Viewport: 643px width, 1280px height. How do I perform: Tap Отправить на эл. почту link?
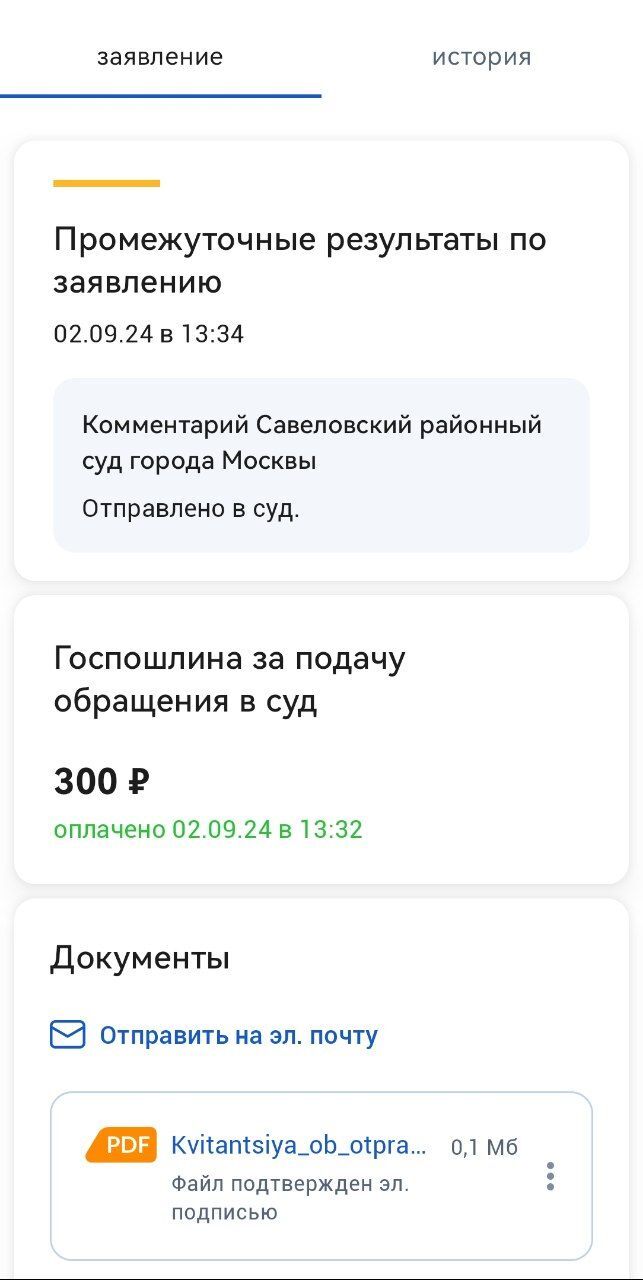pos(214,1035)
